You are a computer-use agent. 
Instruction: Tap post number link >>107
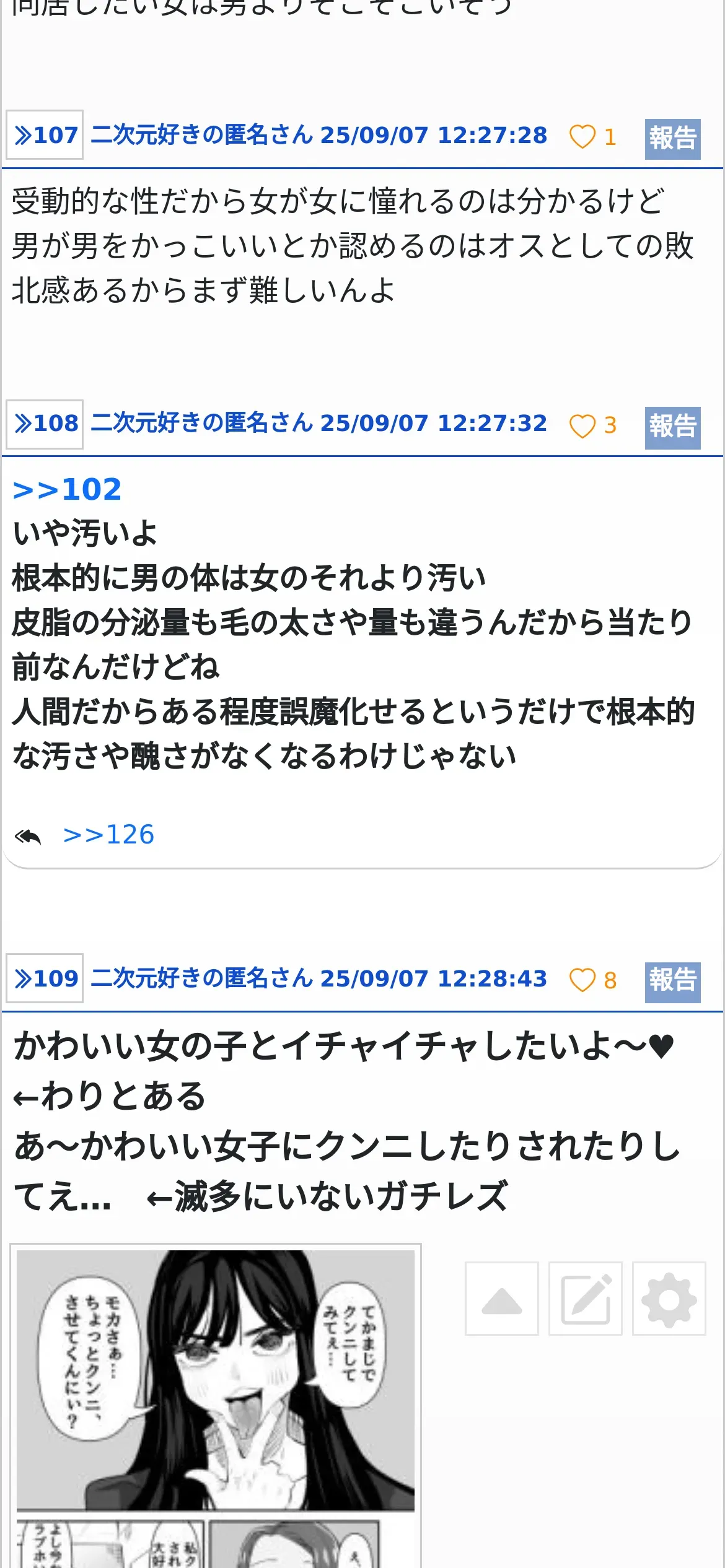point(45,135)
